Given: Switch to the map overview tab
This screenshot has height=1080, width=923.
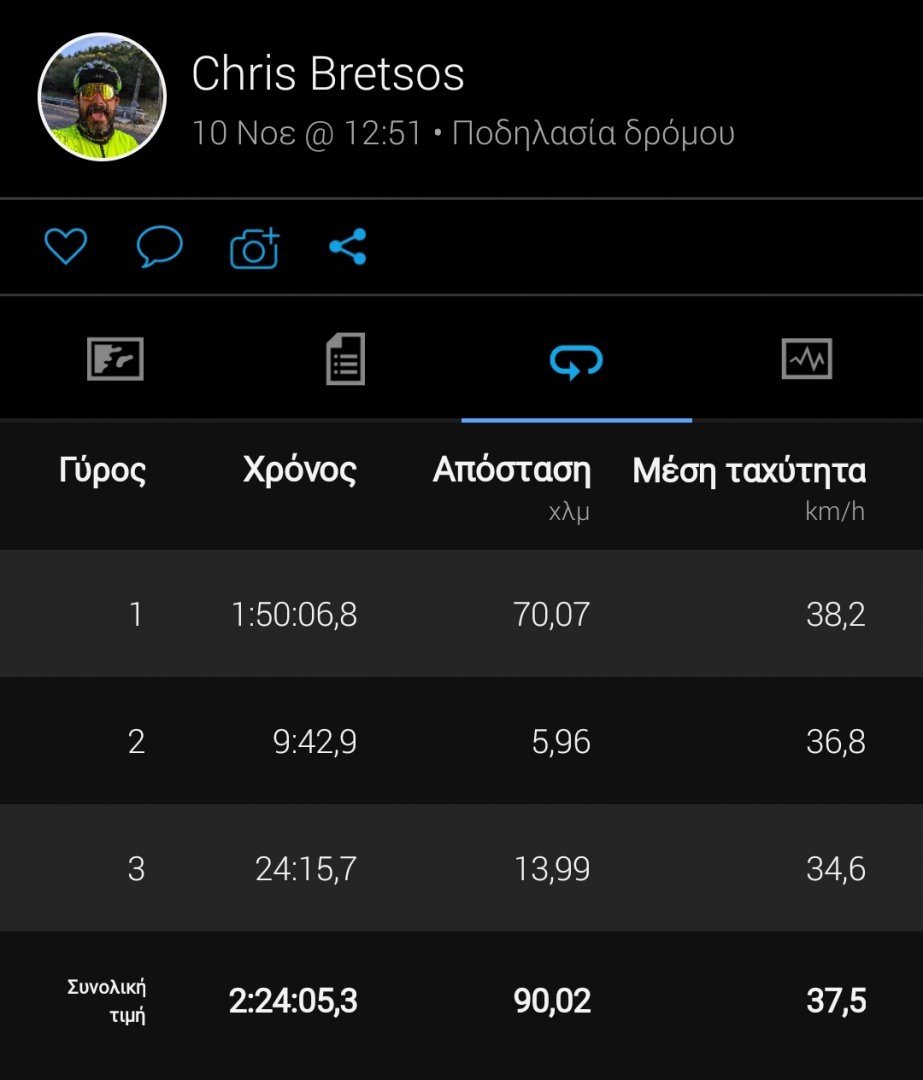Looking at the screenshot, I should click(x=115, y=359).
